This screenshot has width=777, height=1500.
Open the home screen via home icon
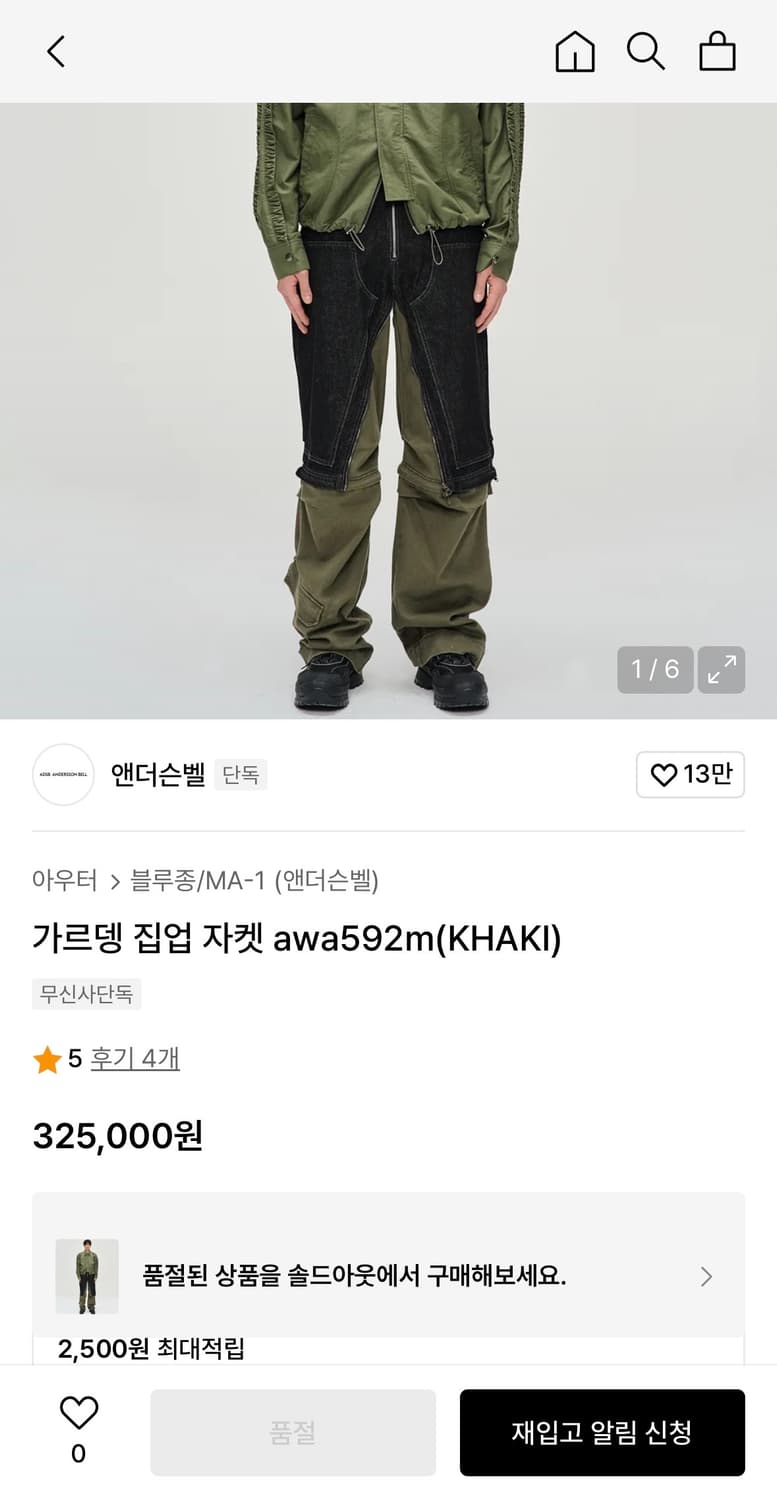(575, 52)
